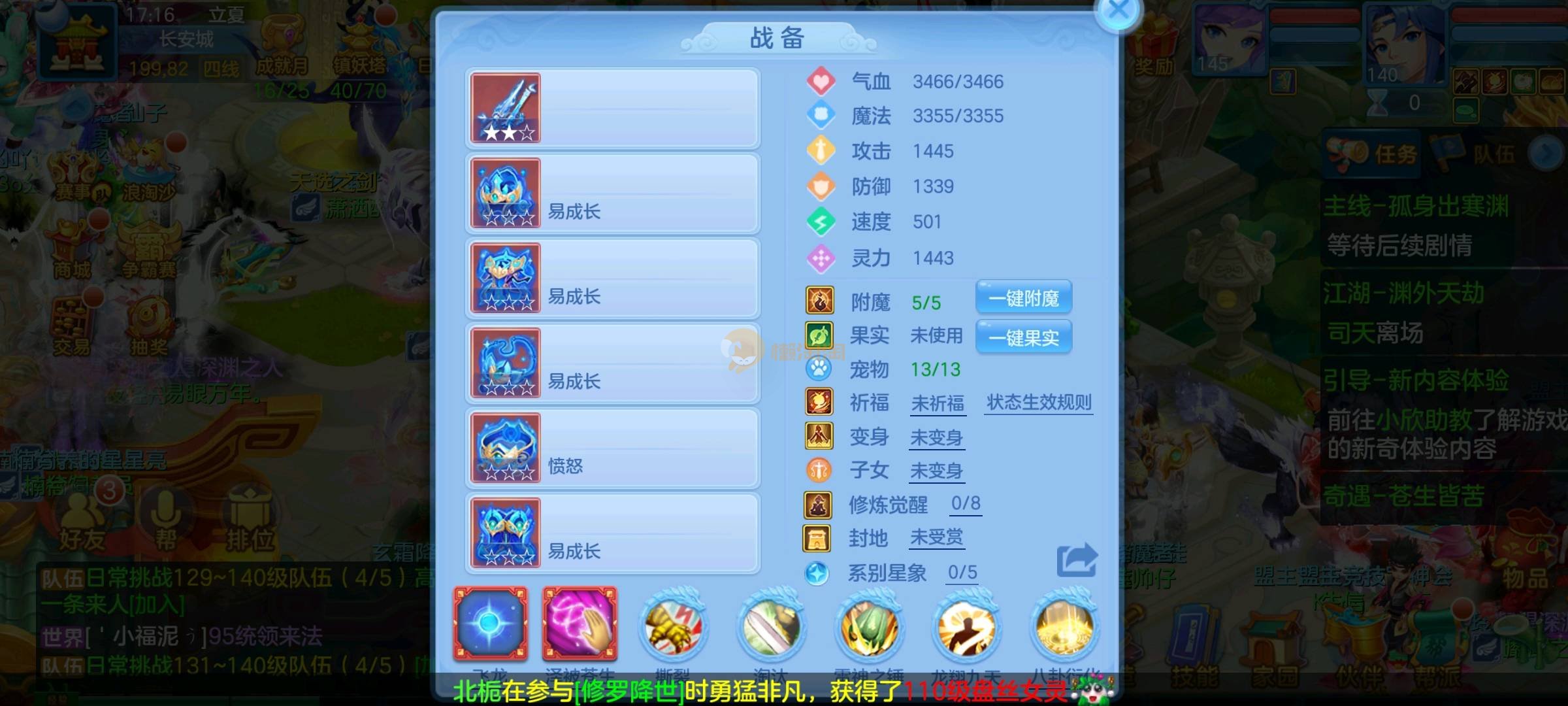The width and height of the screenshot is (1568, 706).
Task: Tap 未受赏 next to 封地
Action: [x=937, y=538]
